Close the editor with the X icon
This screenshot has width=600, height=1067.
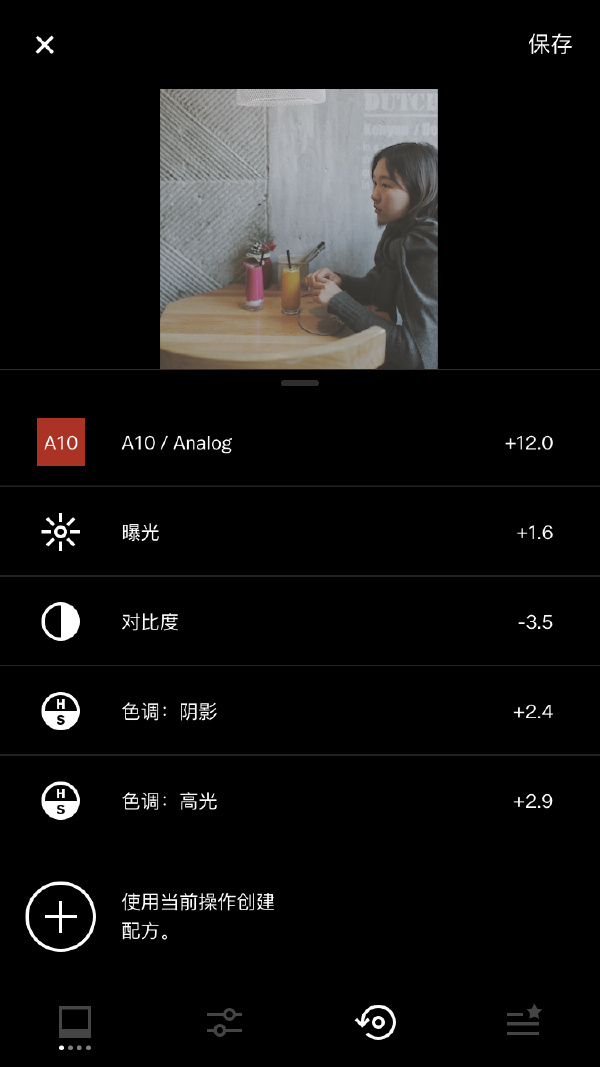(45, 45)
